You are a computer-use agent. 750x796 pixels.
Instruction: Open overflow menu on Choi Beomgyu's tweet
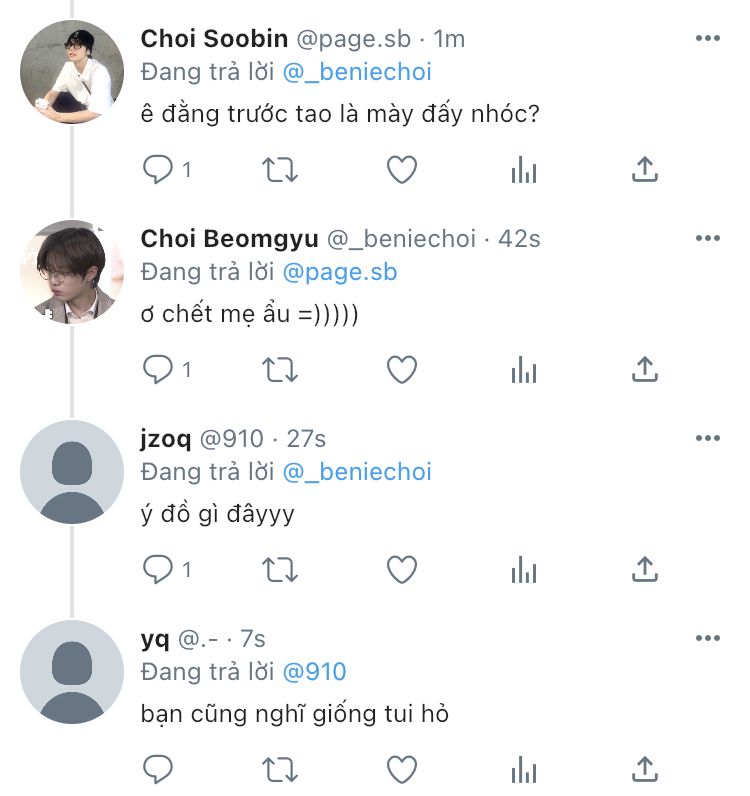coord(708,238)
